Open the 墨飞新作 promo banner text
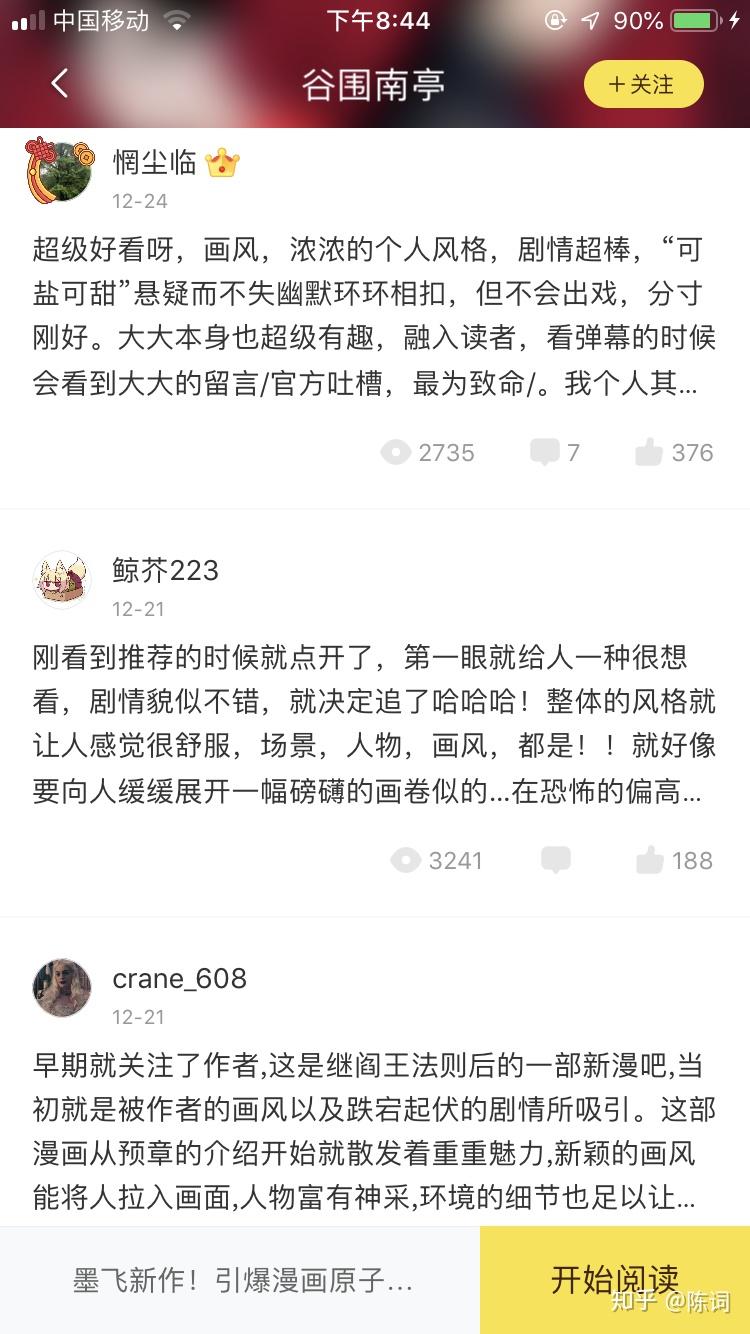 point(242,1280)
